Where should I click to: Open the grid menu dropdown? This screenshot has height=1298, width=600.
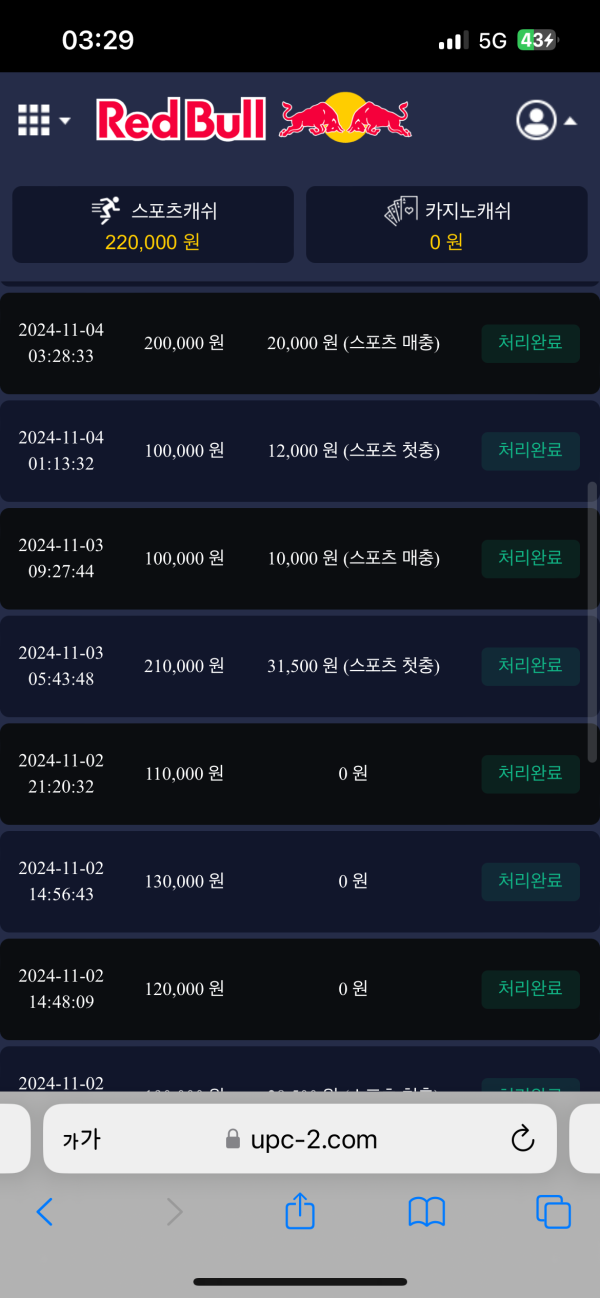[43, 121]
